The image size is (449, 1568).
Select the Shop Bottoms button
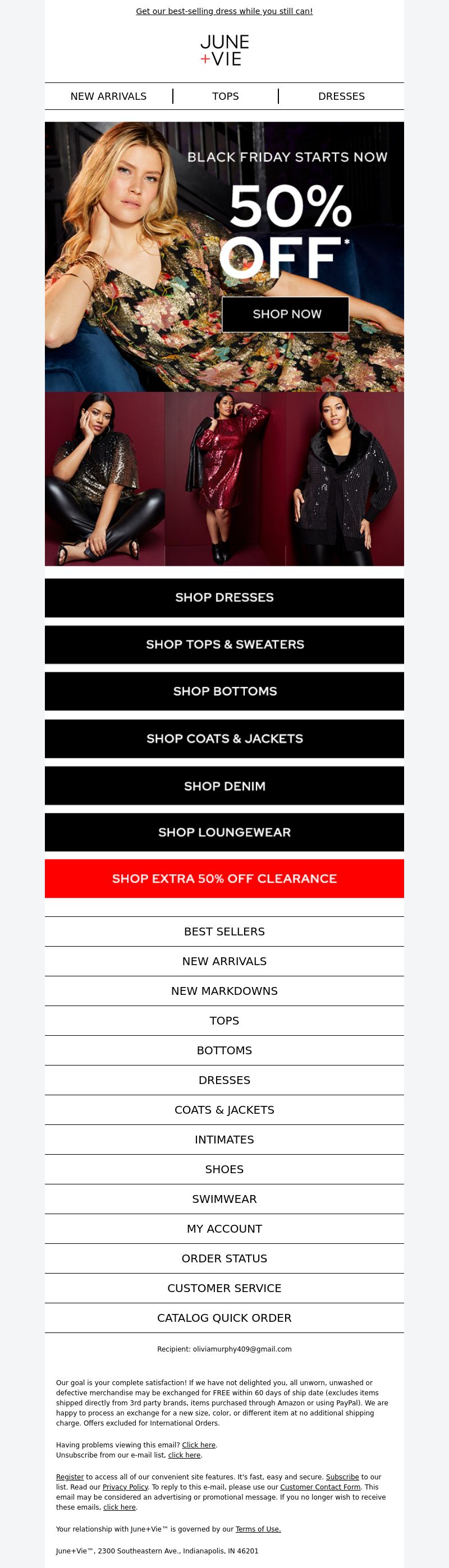(224, 691)
